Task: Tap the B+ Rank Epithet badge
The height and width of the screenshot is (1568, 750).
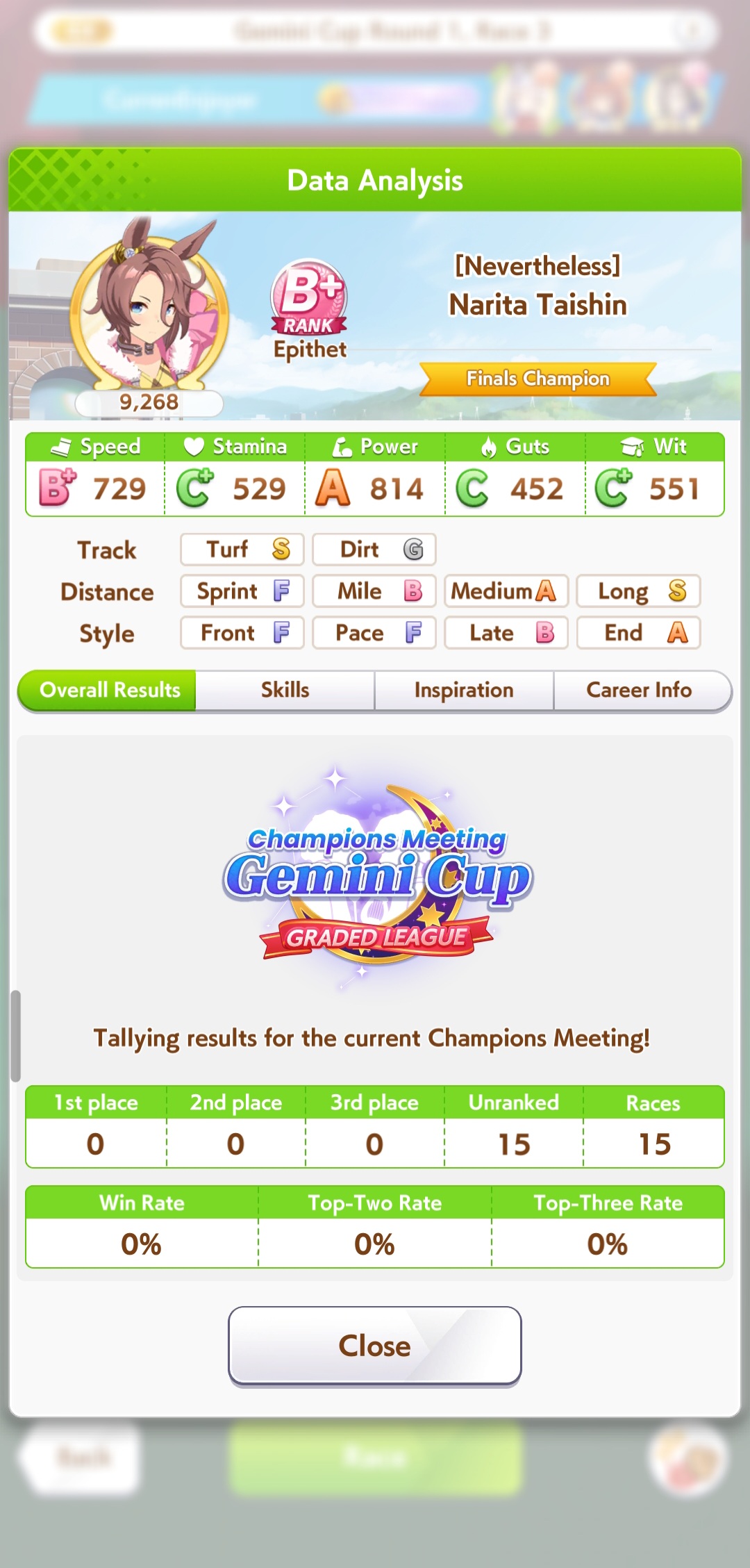Action: point(309,311)
